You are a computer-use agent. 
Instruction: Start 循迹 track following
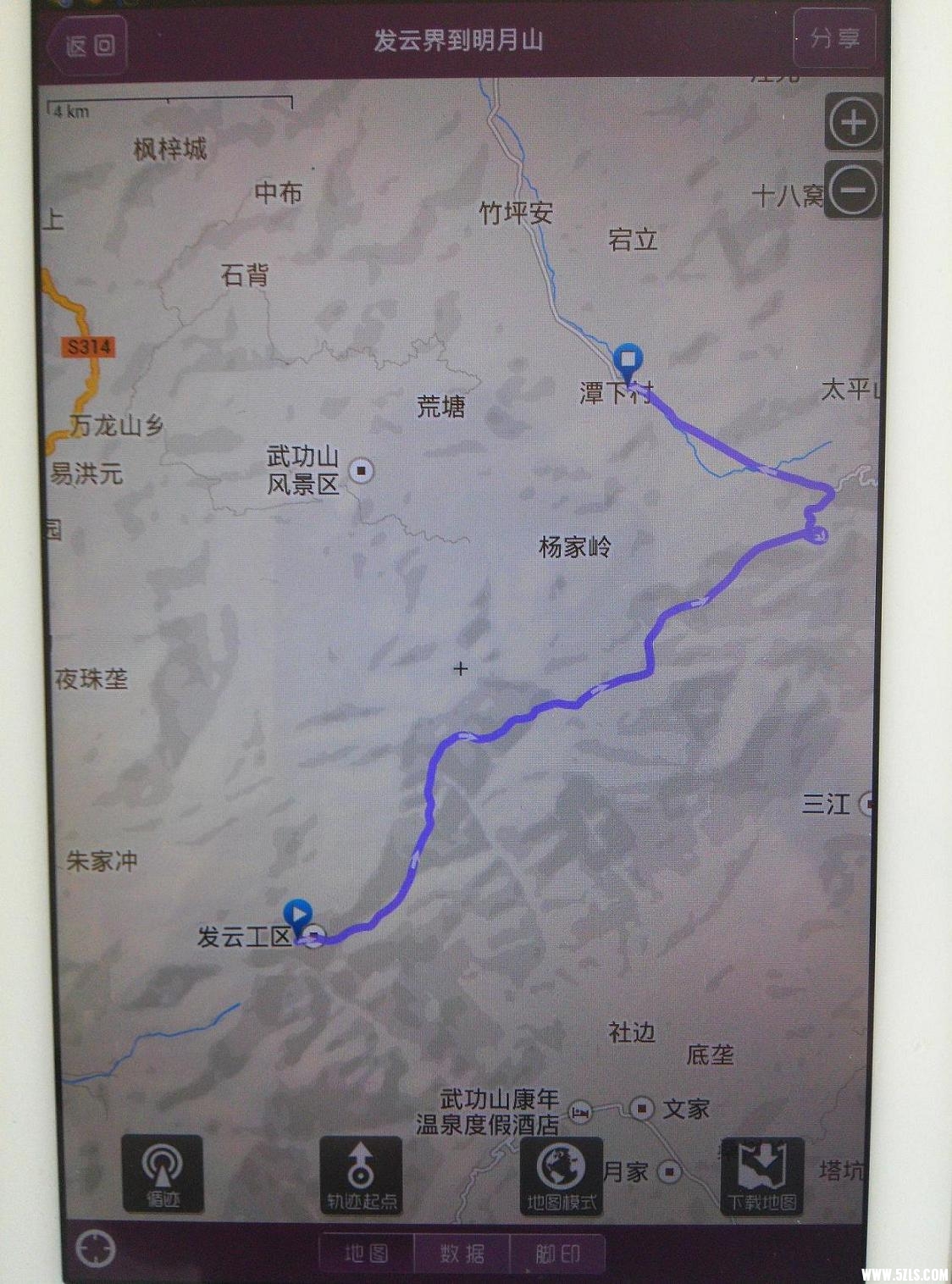click(x=163, y=1174)
